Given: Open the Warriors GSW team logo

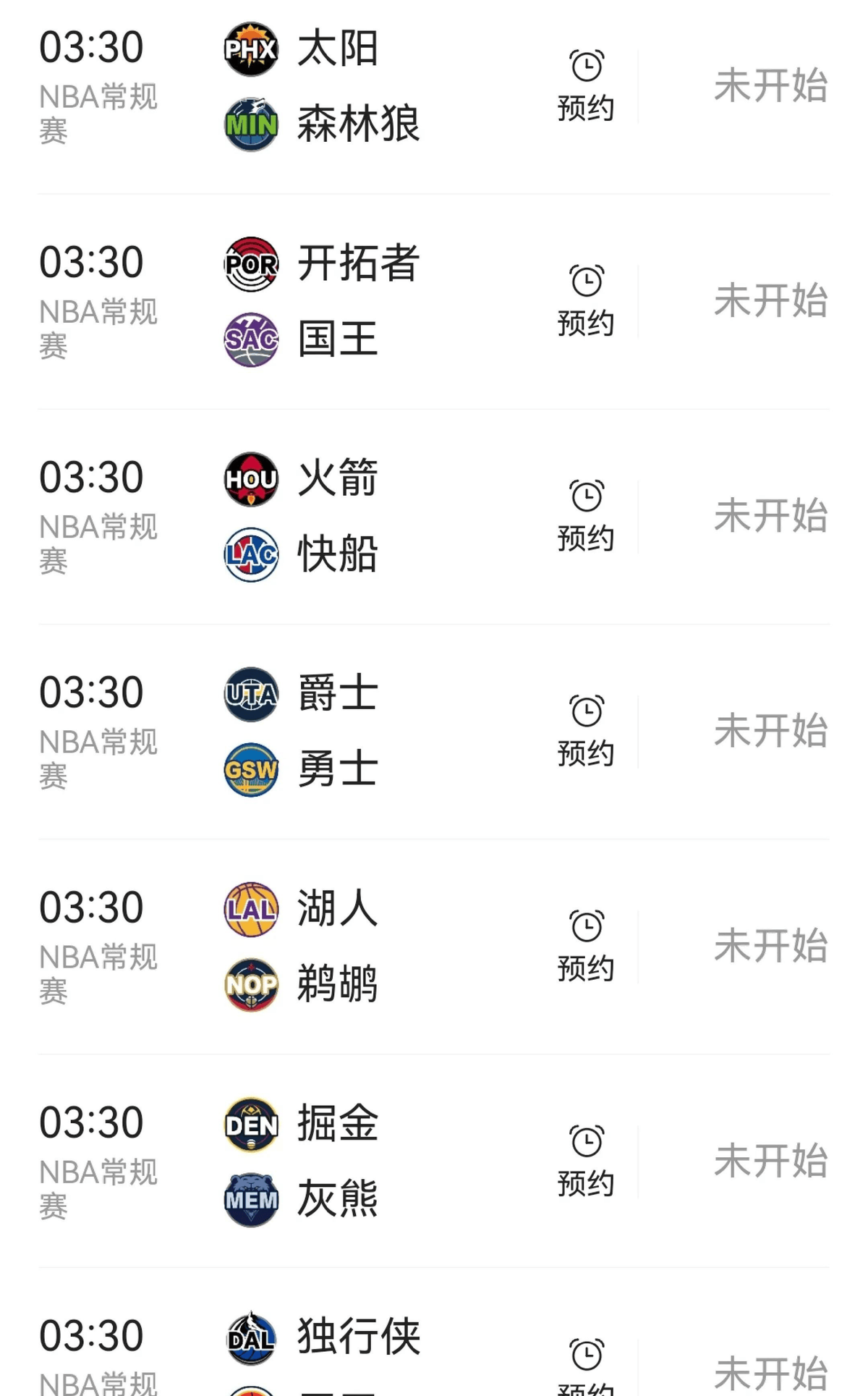Looking at the screenshot, I should coord(251,769).
